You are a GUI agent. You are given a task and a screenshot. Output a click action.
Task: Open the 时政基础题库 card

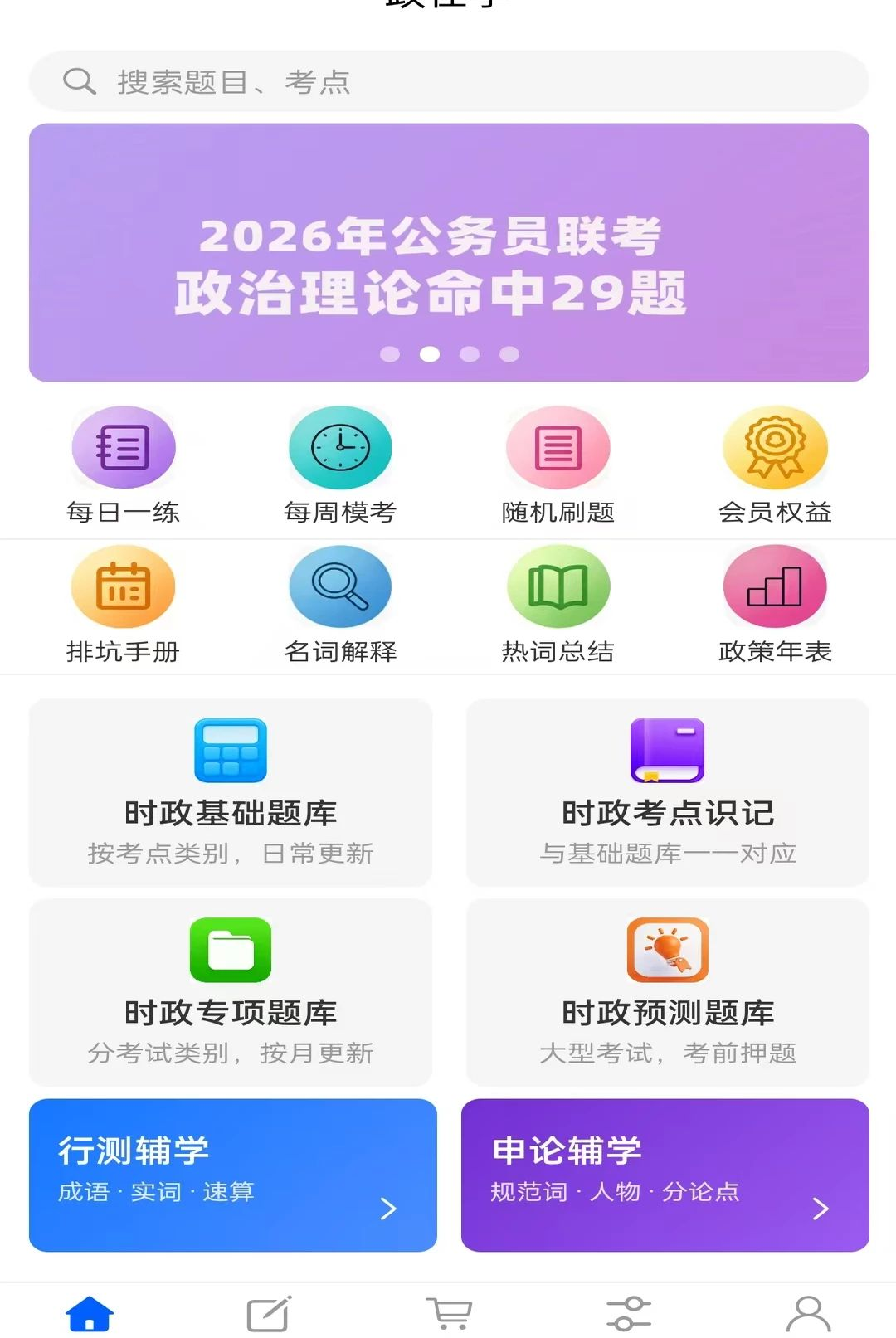click(x=231, y=792)
